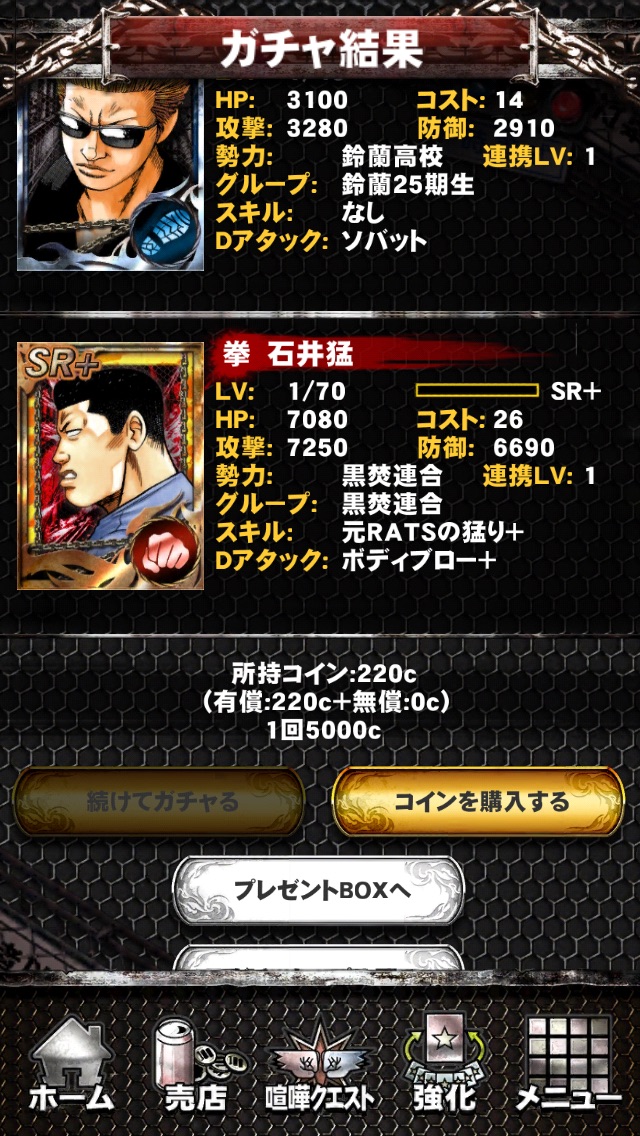View the 鈴蘭高校 sunglasses character card
This screenshot has width=640, height=1136.
click(111, 177)
